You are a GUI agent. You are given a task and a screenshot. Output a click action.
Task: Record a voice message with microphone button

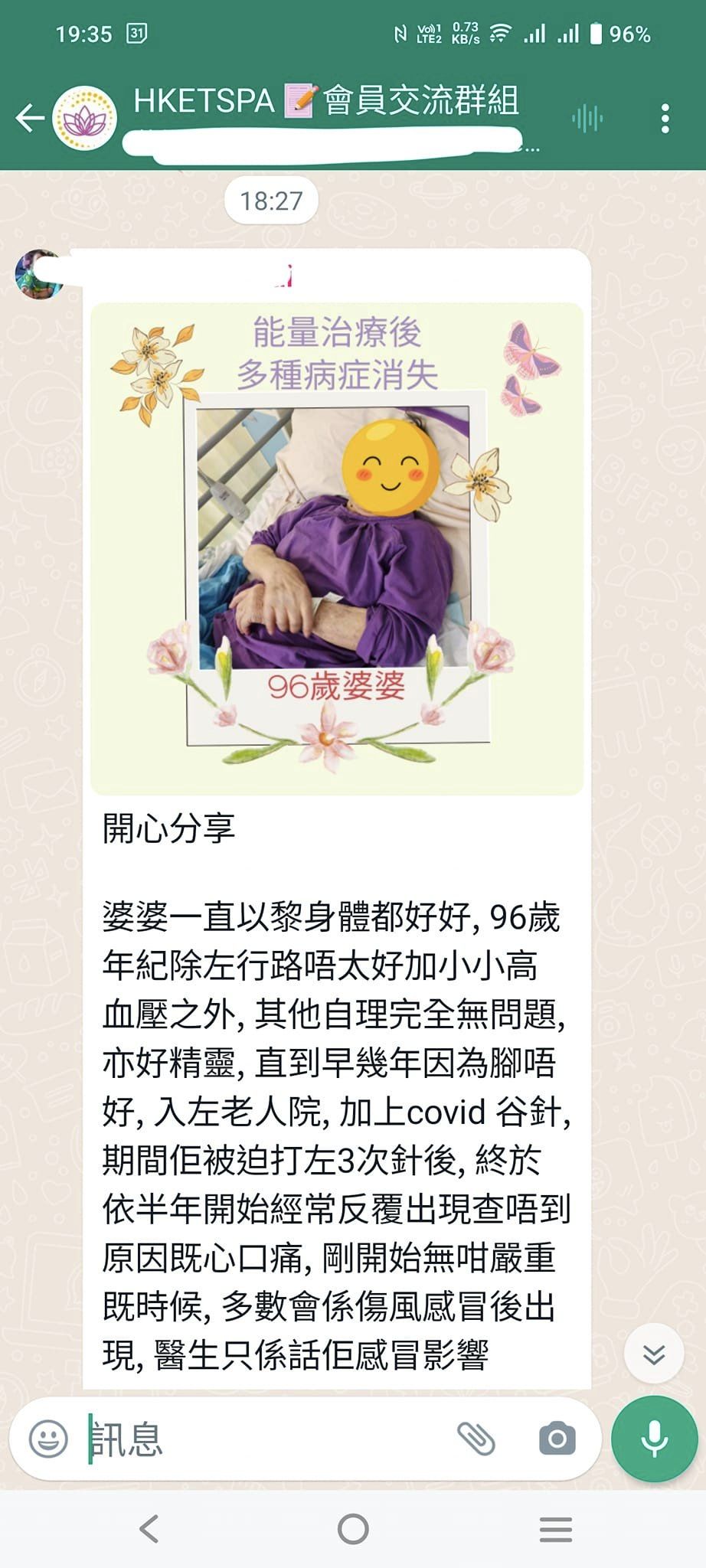(x=654, y=1439)
